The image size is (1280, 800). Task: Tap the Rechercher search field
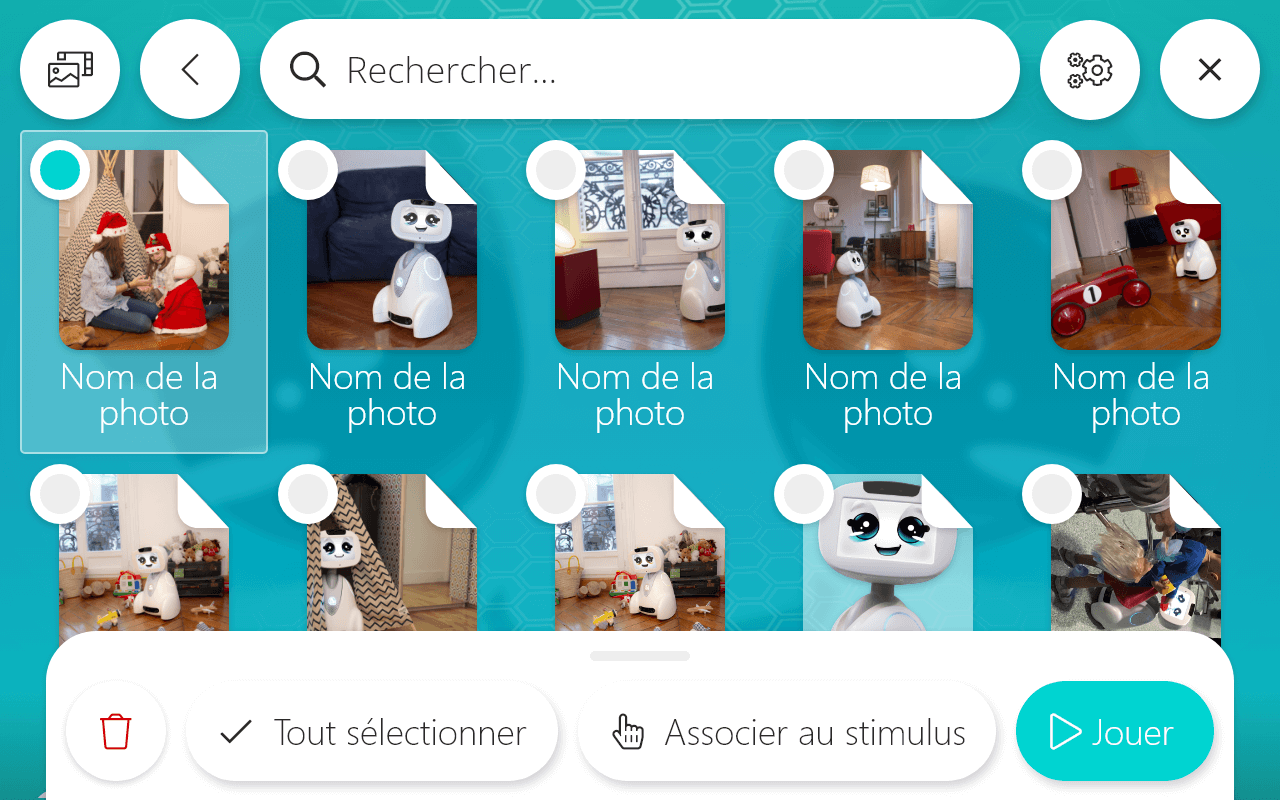pyautogui.click(x=640, y=70)
